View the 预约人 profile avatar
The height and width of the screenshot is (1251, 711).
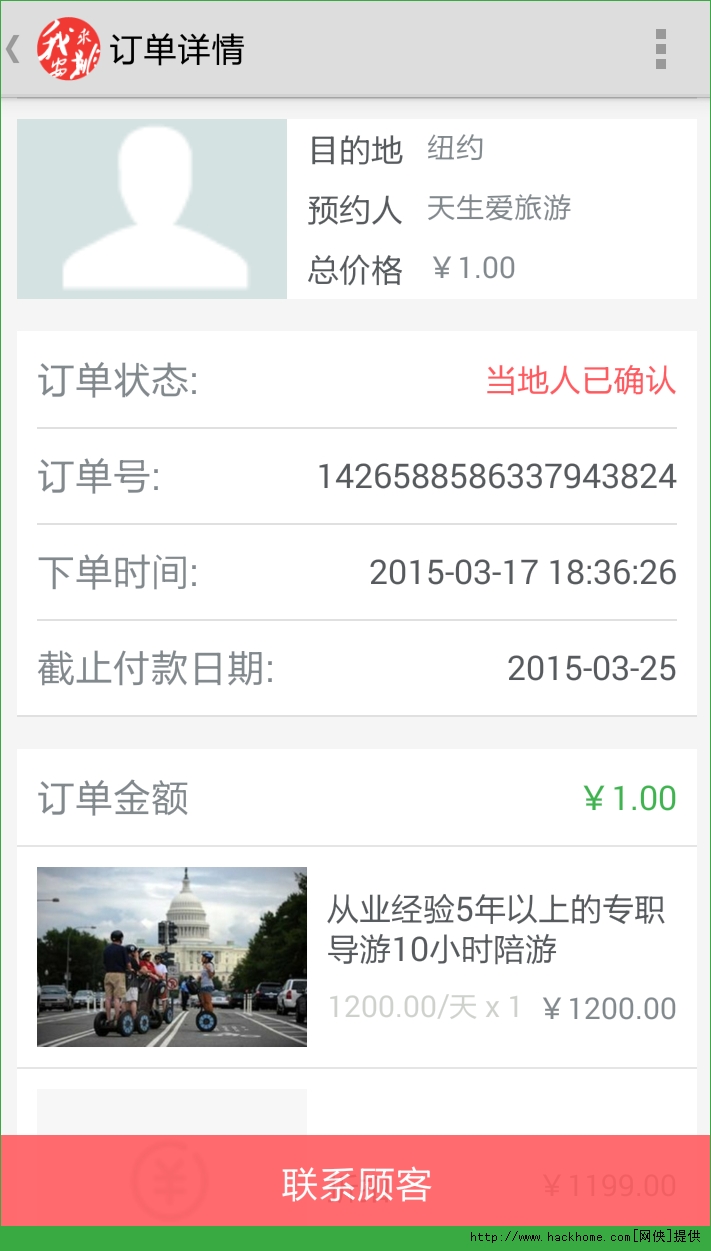coord(152,209)
